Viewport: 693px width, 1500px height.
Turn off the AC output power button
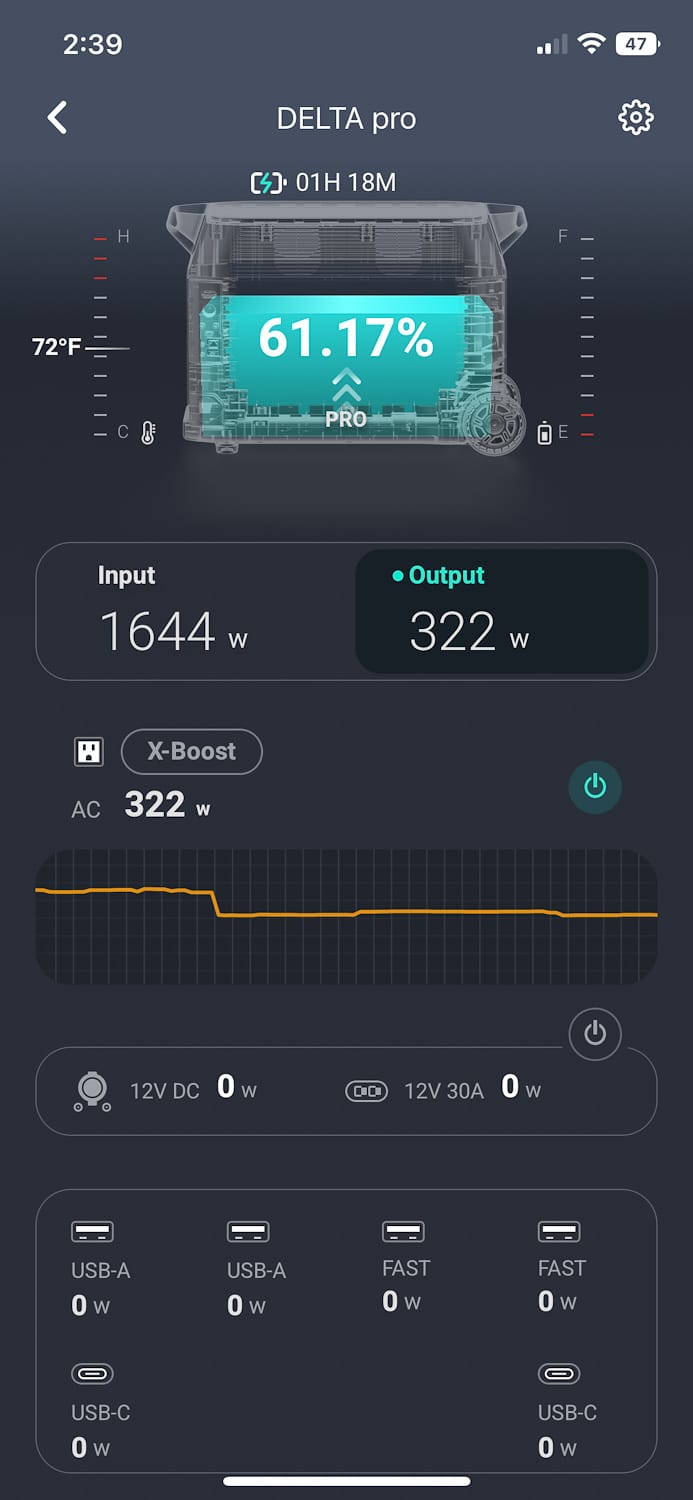[x=595, y=787]
